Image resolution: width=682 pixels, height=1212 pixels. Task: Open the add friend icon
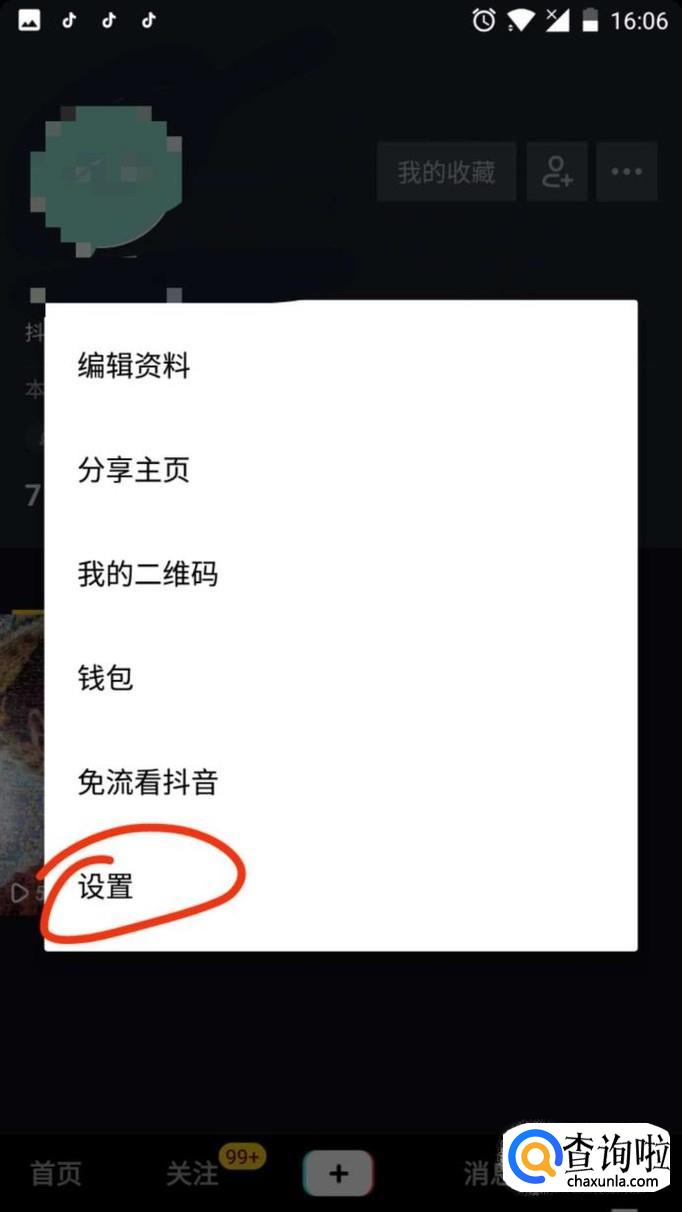coord(557,172)
